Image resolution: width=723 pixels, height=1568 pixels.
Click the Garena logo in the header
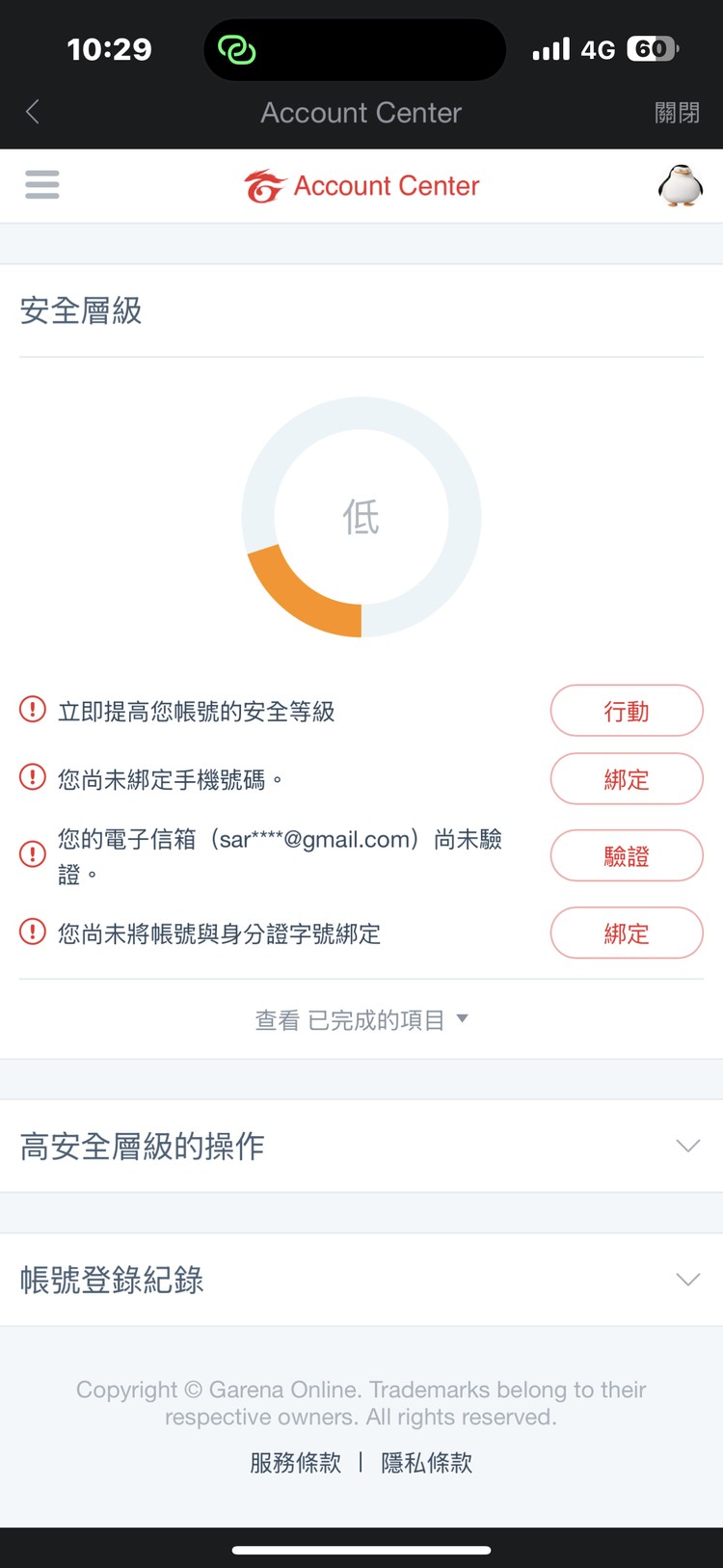point(267,184)
